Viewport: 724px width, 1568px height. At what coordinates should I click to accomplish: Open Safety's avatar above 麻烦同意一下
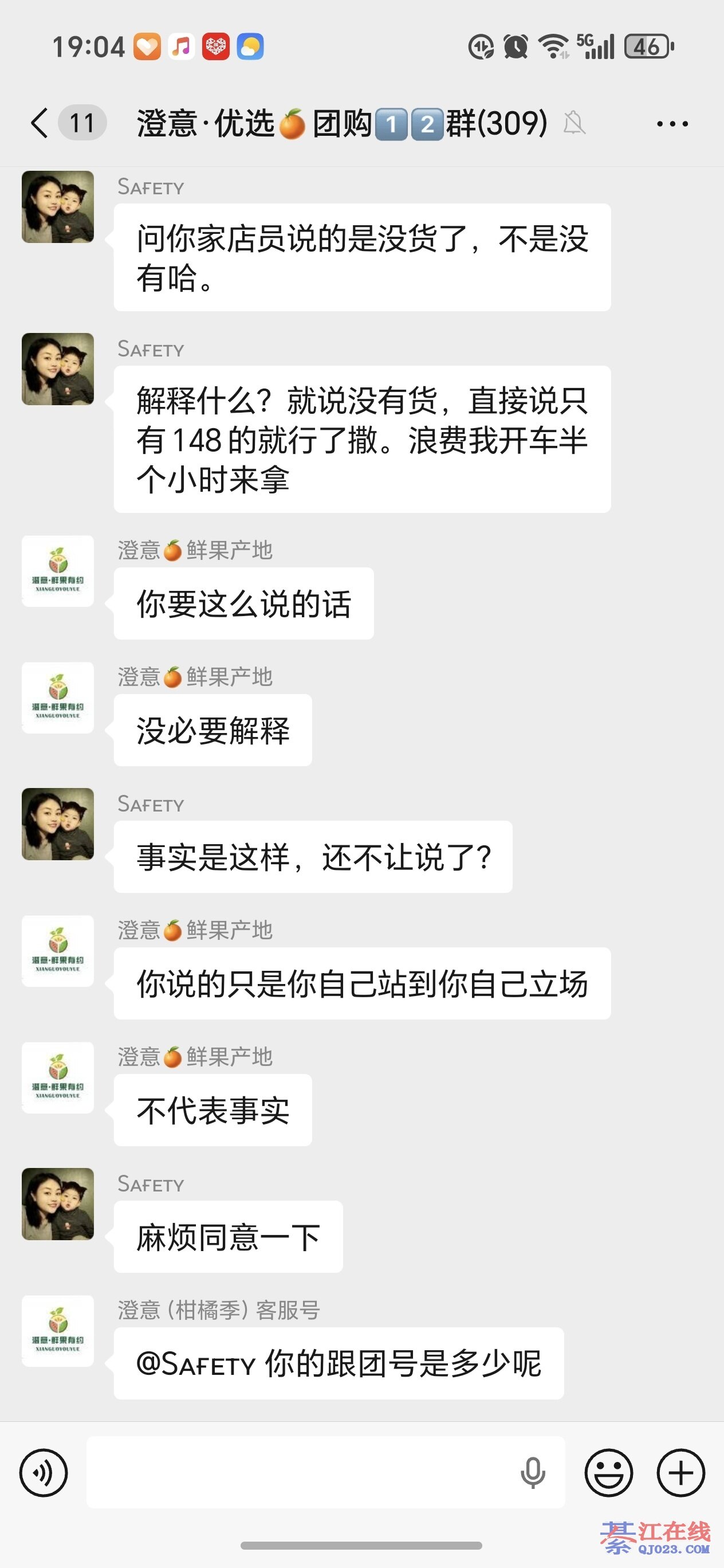pos(58,1204)
